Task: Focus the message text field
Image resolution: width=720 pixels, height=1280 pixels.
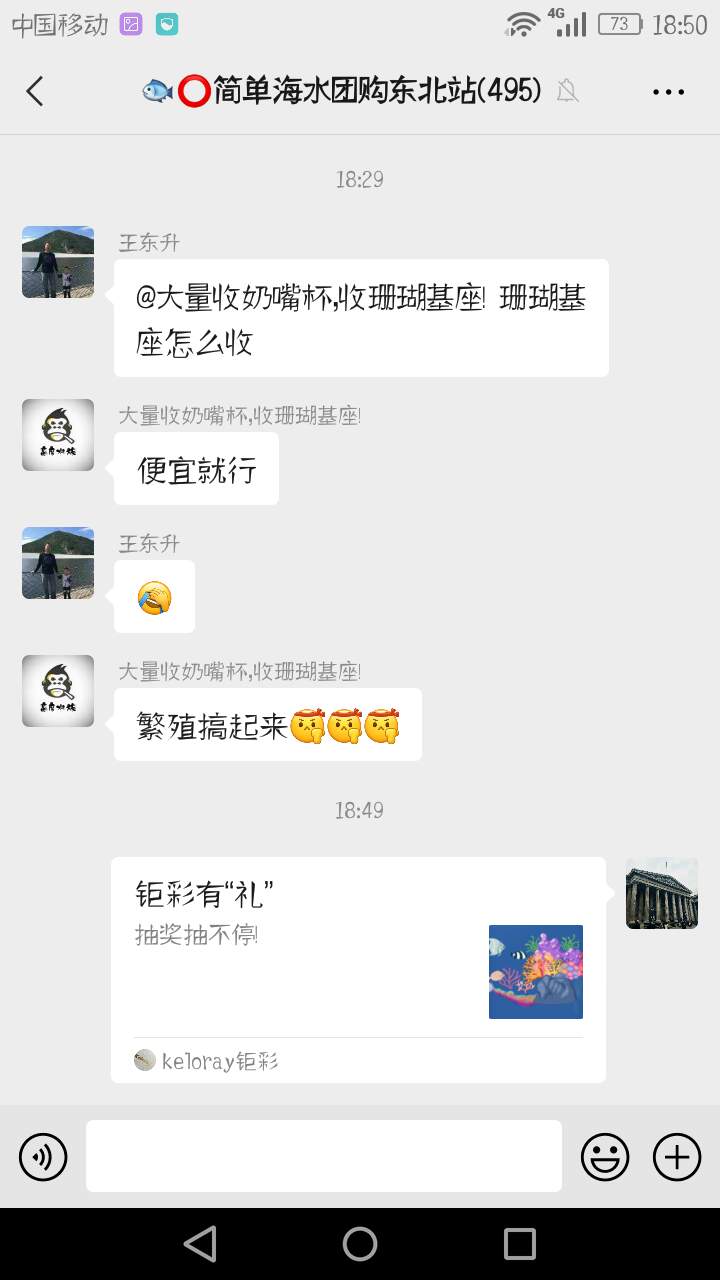Action: coord(323,1156)
